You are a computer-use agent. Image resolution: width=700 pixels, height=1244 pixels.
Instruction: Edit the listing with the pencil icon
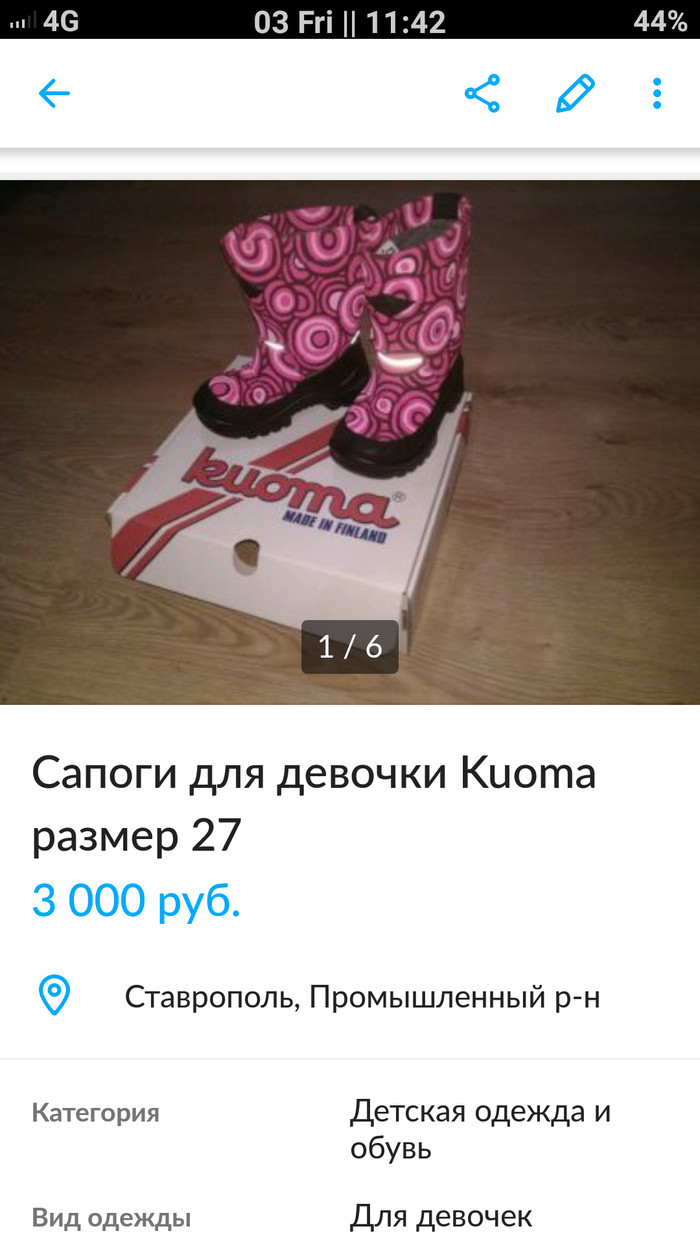coord(575,94)
